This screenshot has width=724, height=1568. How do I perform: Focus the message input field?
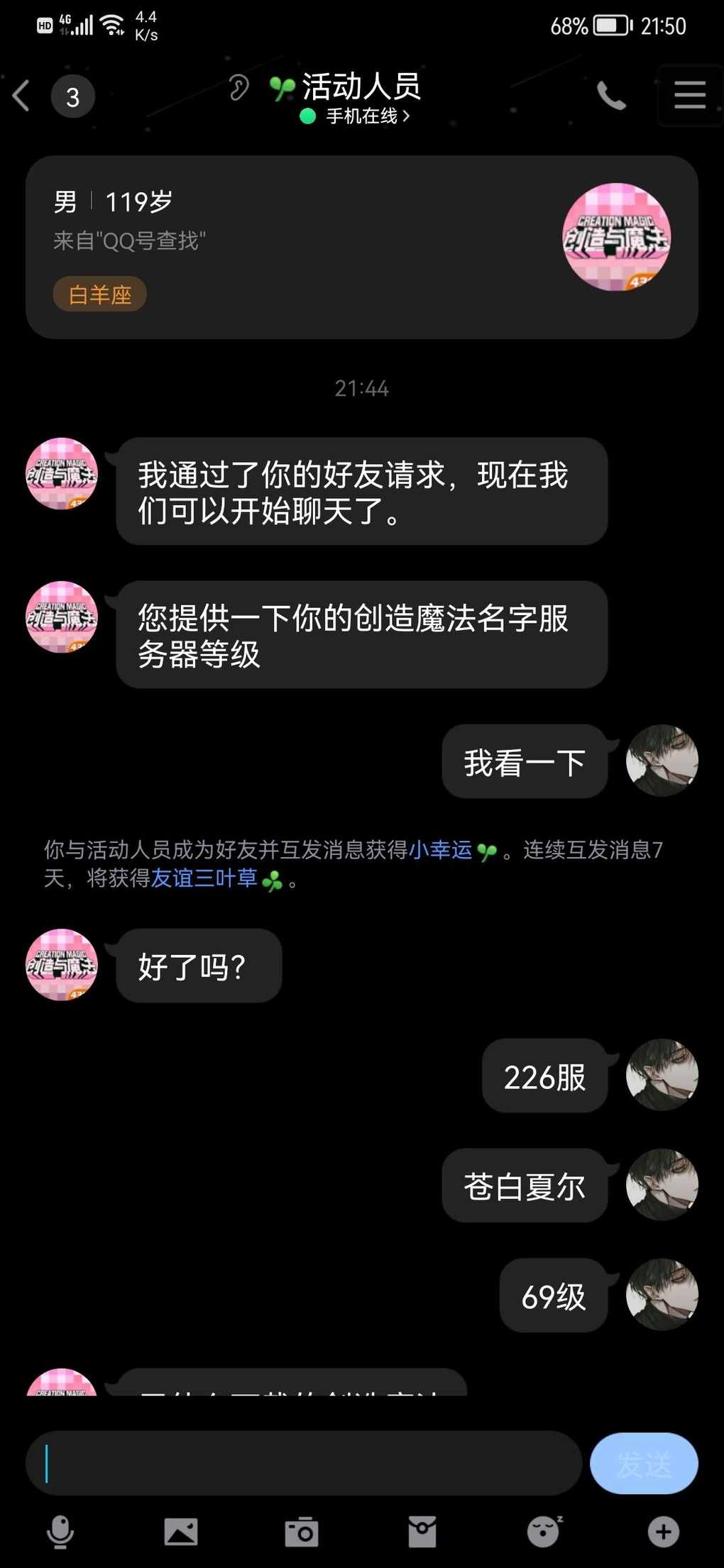305,1463
